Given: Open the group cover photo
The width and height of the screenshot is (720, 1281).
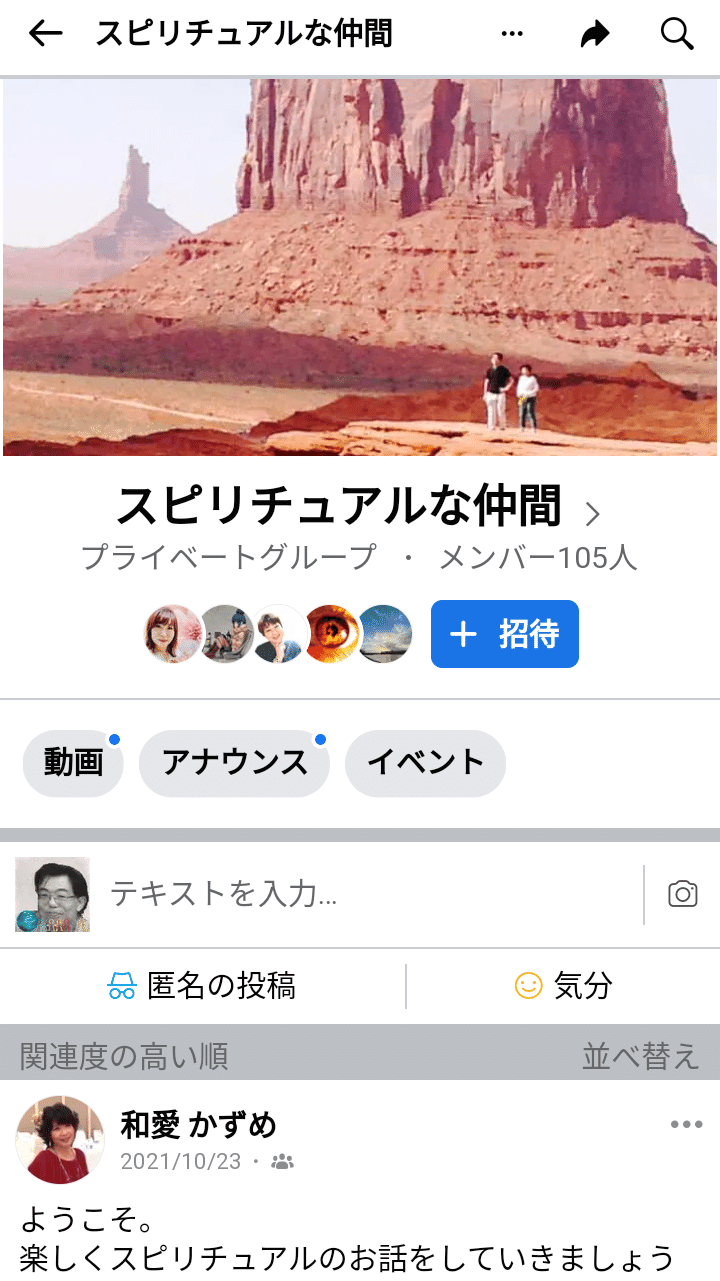Looking at the screenshot, I should pyautogui.click(x=360, y=266).
